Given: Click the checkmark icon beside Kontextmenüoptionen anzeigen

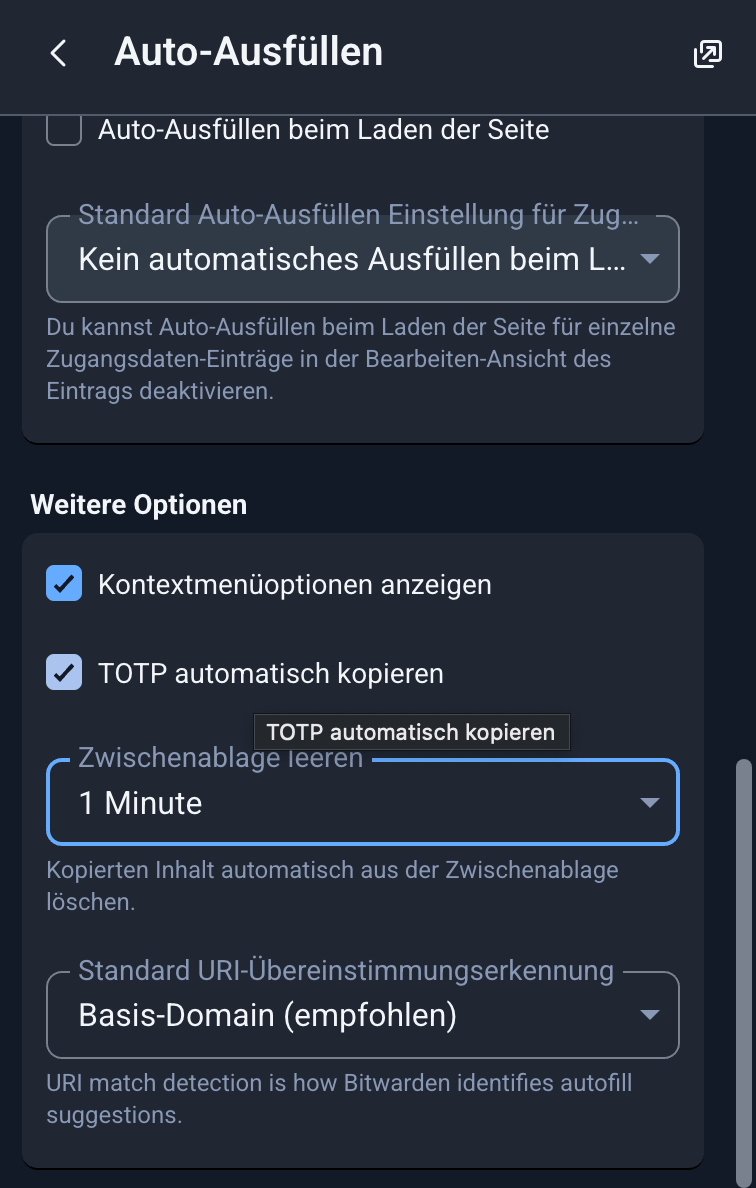Looking at the screenshot, I should 64,583.
